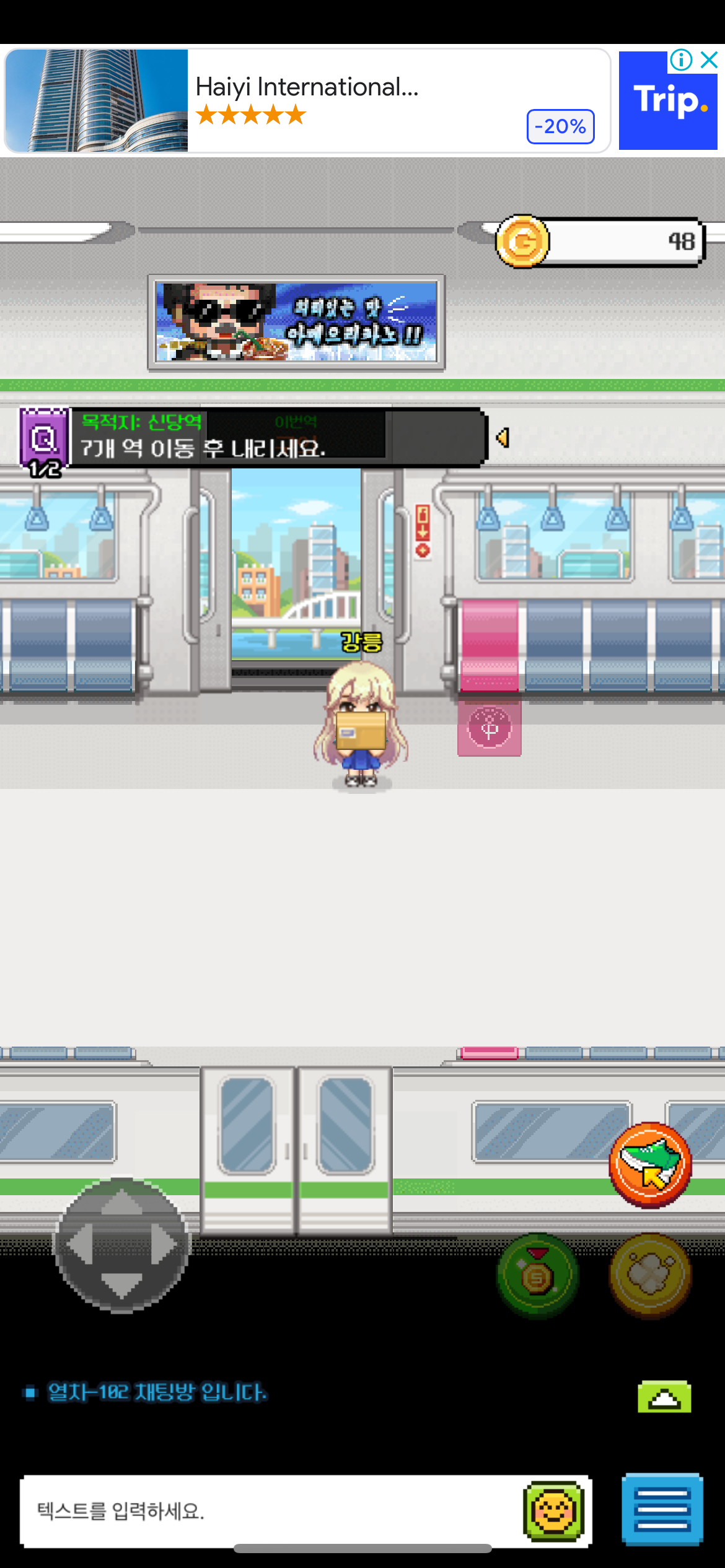
Task: Move right with the D-pad
Action: pyautogui.click(x=164, y=1244)
